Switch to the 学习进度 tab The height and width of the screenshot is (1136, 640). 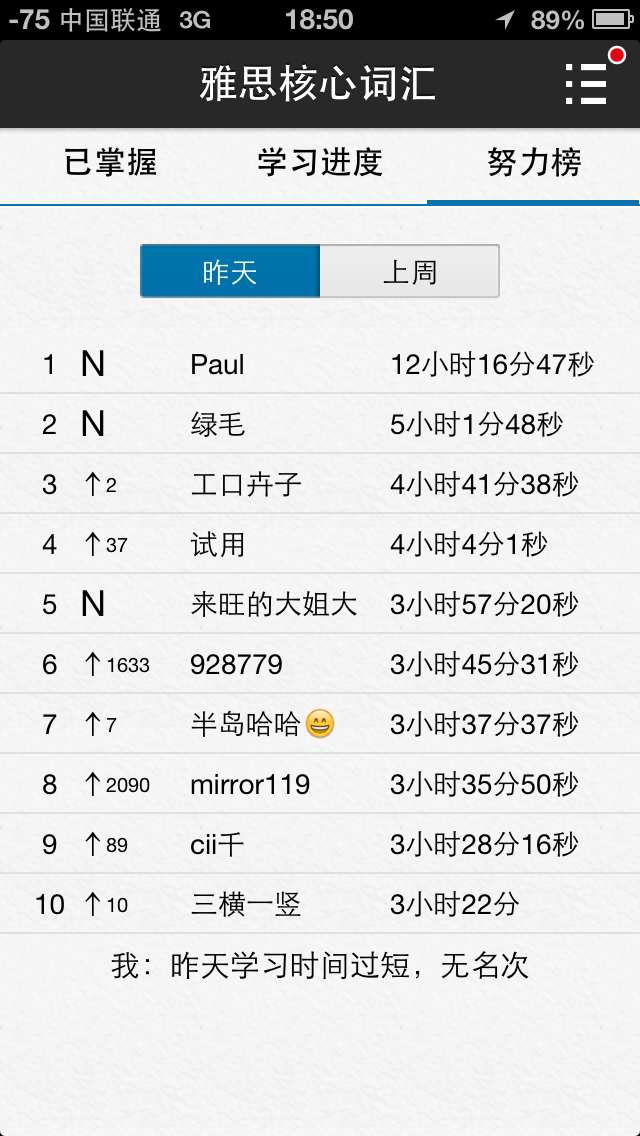320,163
